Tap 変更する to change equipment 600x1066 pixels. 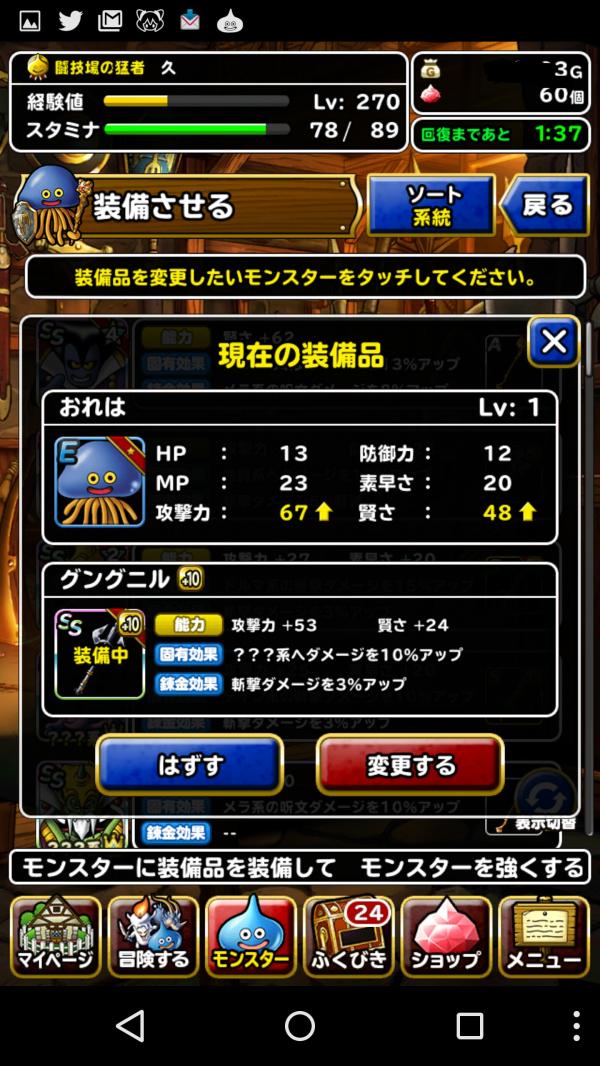(x=410, y=765)
